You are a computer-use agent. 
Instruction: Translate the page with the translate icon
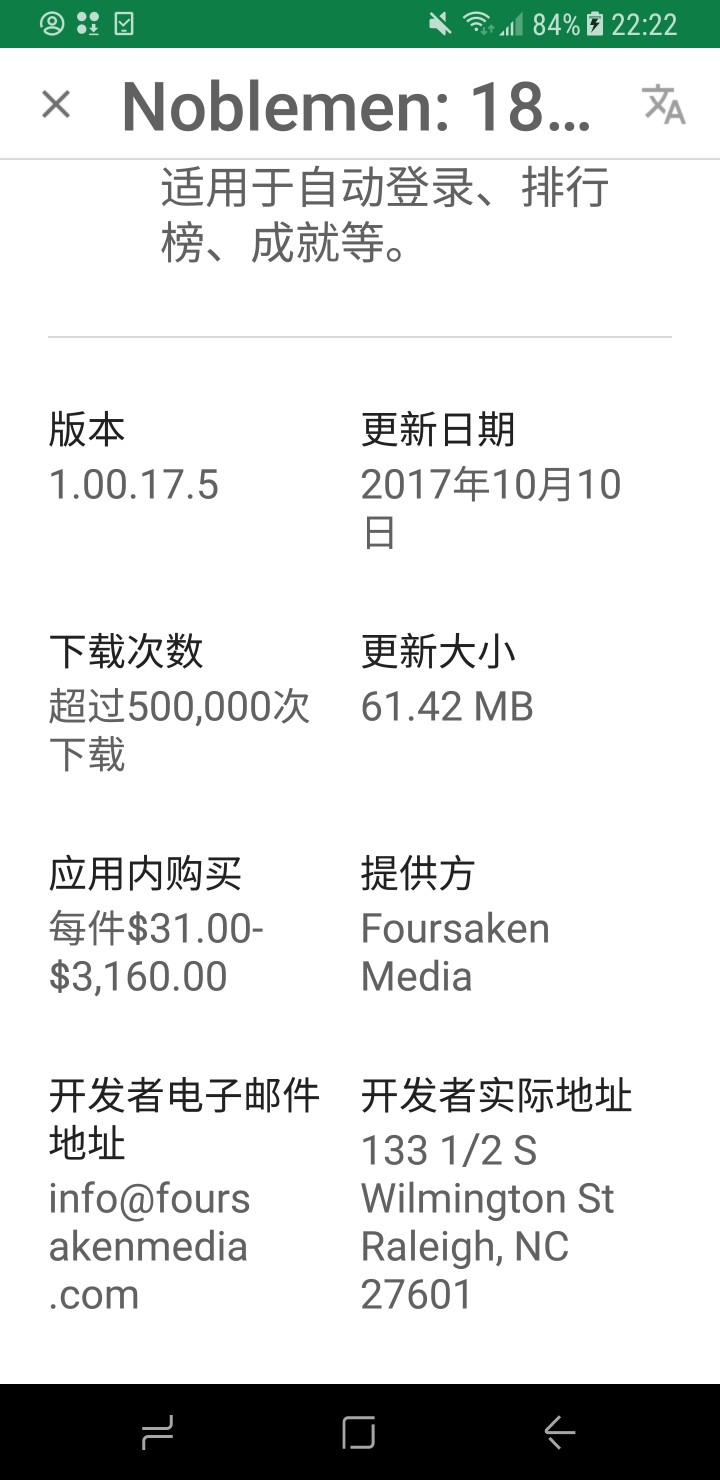(x=663, y=104)
